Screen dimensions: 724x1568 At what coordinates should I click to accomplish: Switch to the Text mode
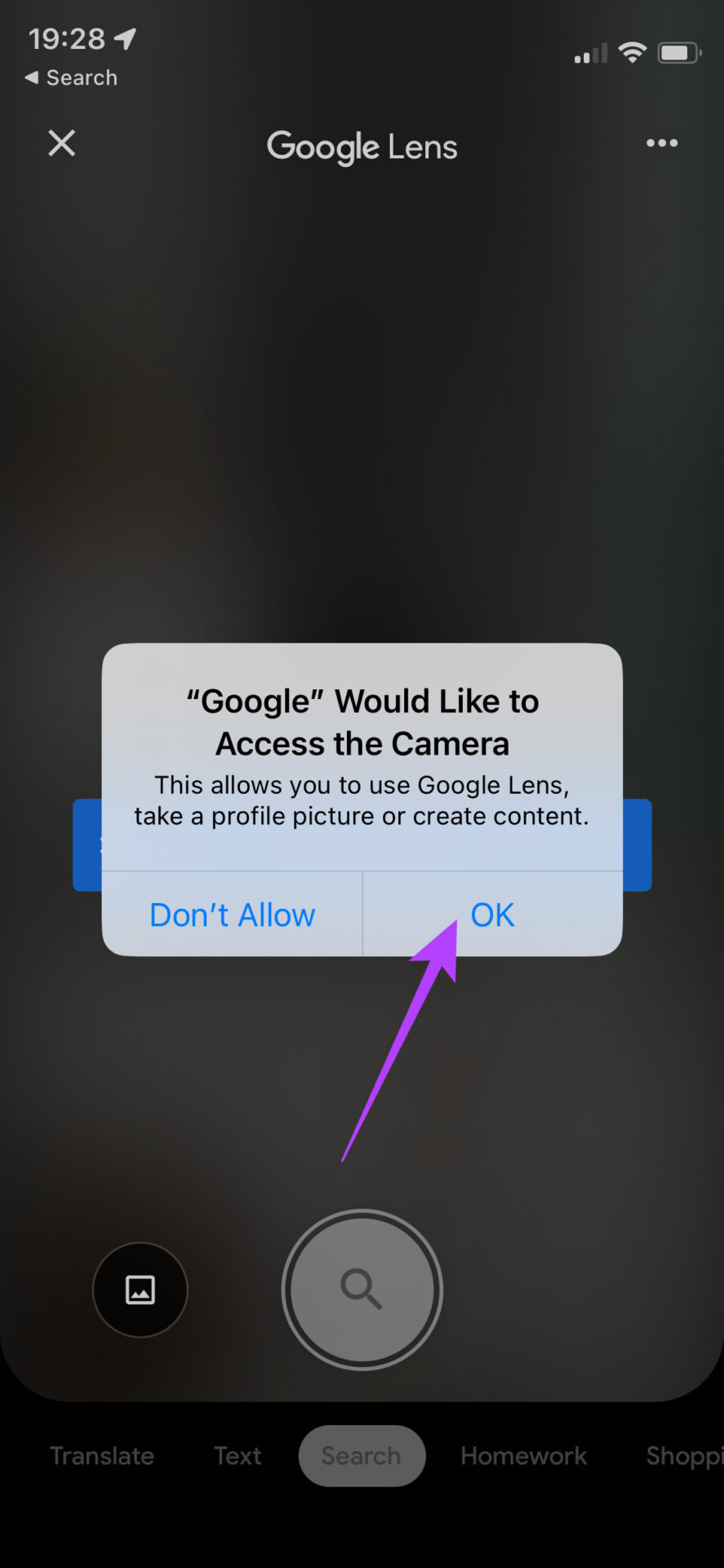tap(238, 1455)
